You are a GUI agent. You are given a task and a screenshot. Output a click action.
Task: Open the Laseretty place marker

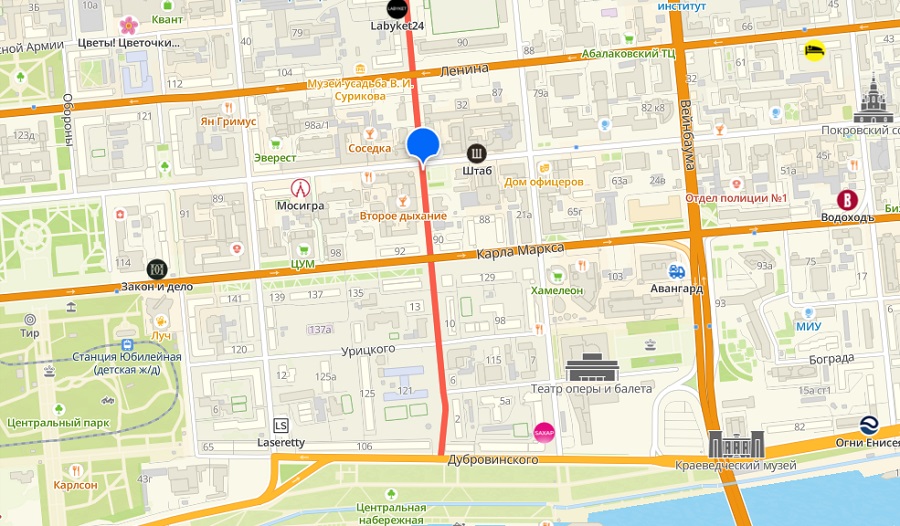[281, 425]
